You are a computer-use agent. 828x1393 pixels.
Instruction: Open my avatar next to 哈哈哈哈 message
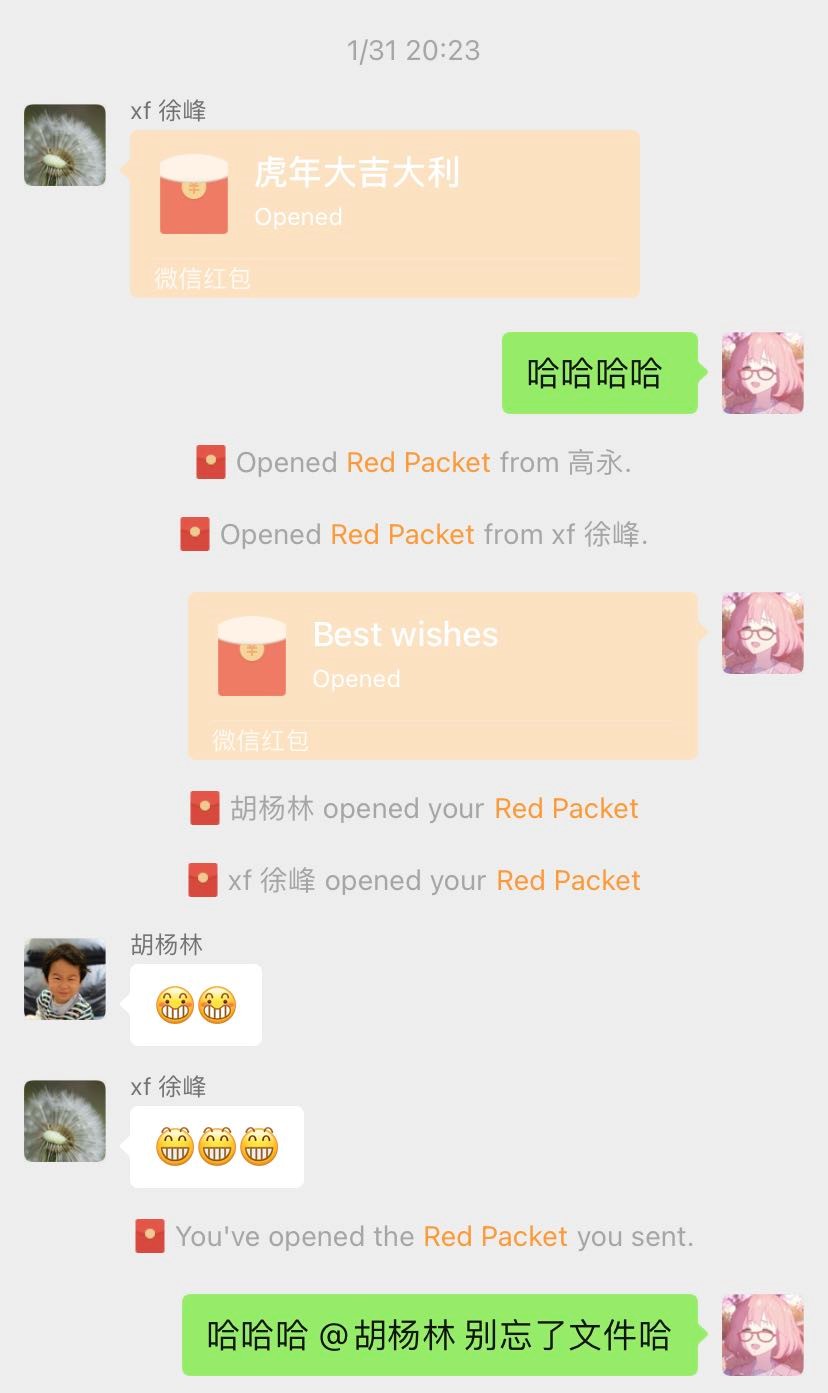pos(762,373)
